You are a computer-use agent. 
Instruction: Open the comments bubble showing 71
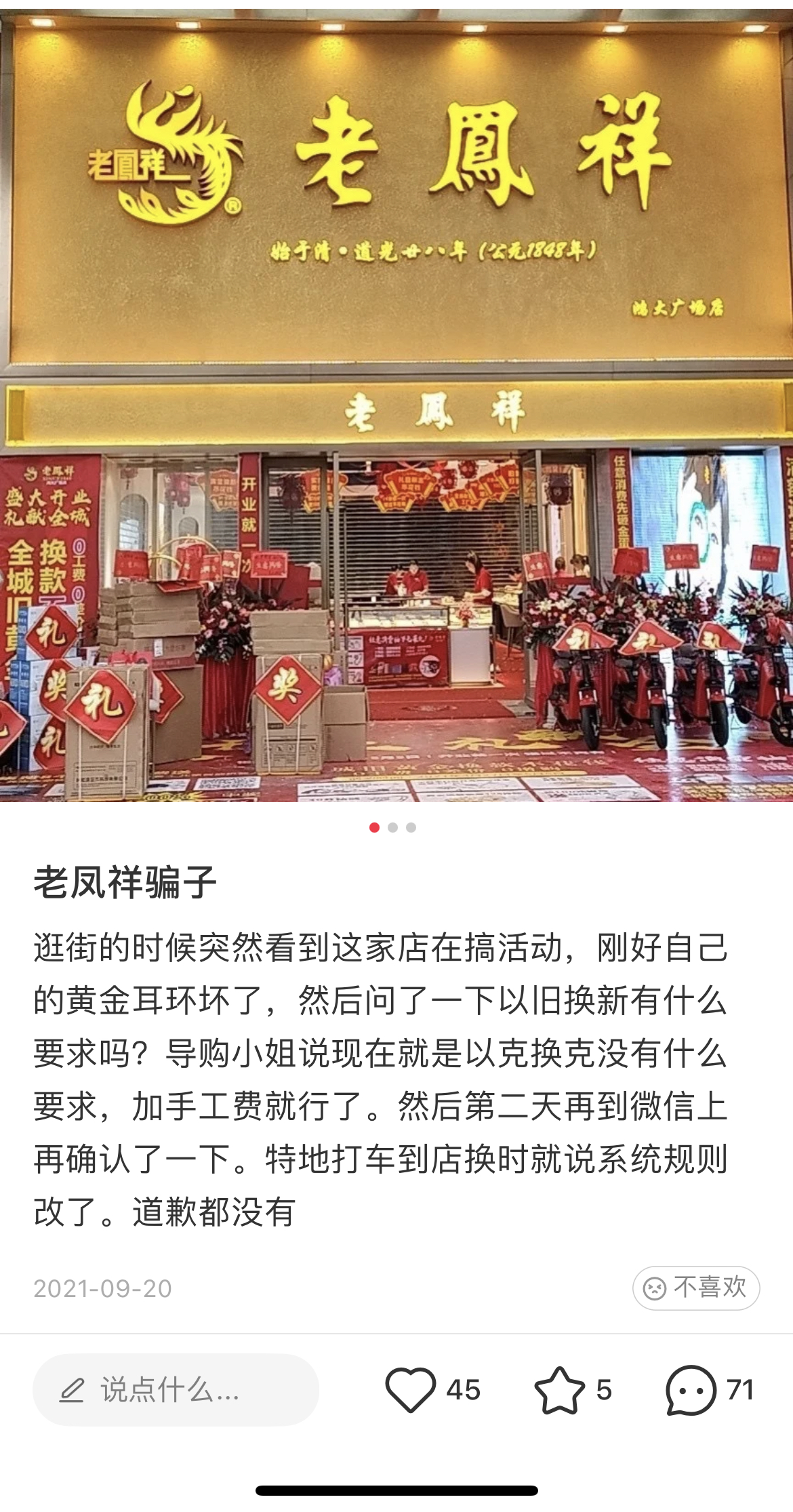(x=691, y=1389)
